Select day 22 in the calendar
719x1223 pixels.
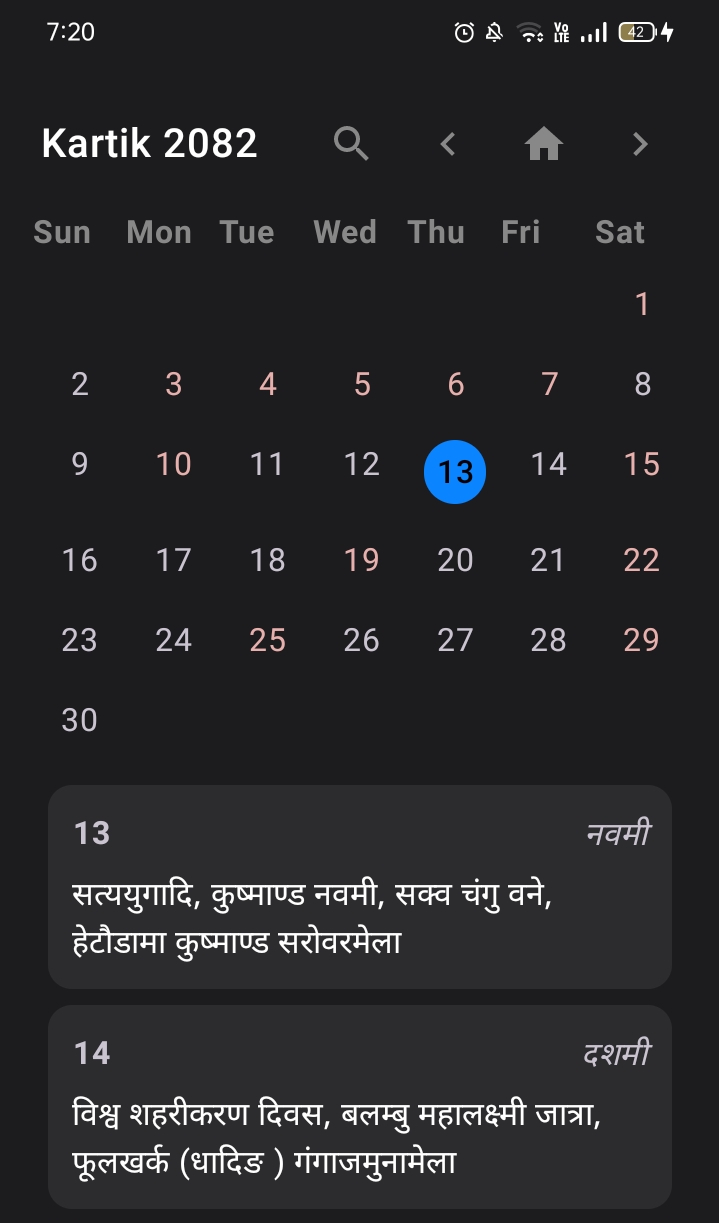(642, 560)
